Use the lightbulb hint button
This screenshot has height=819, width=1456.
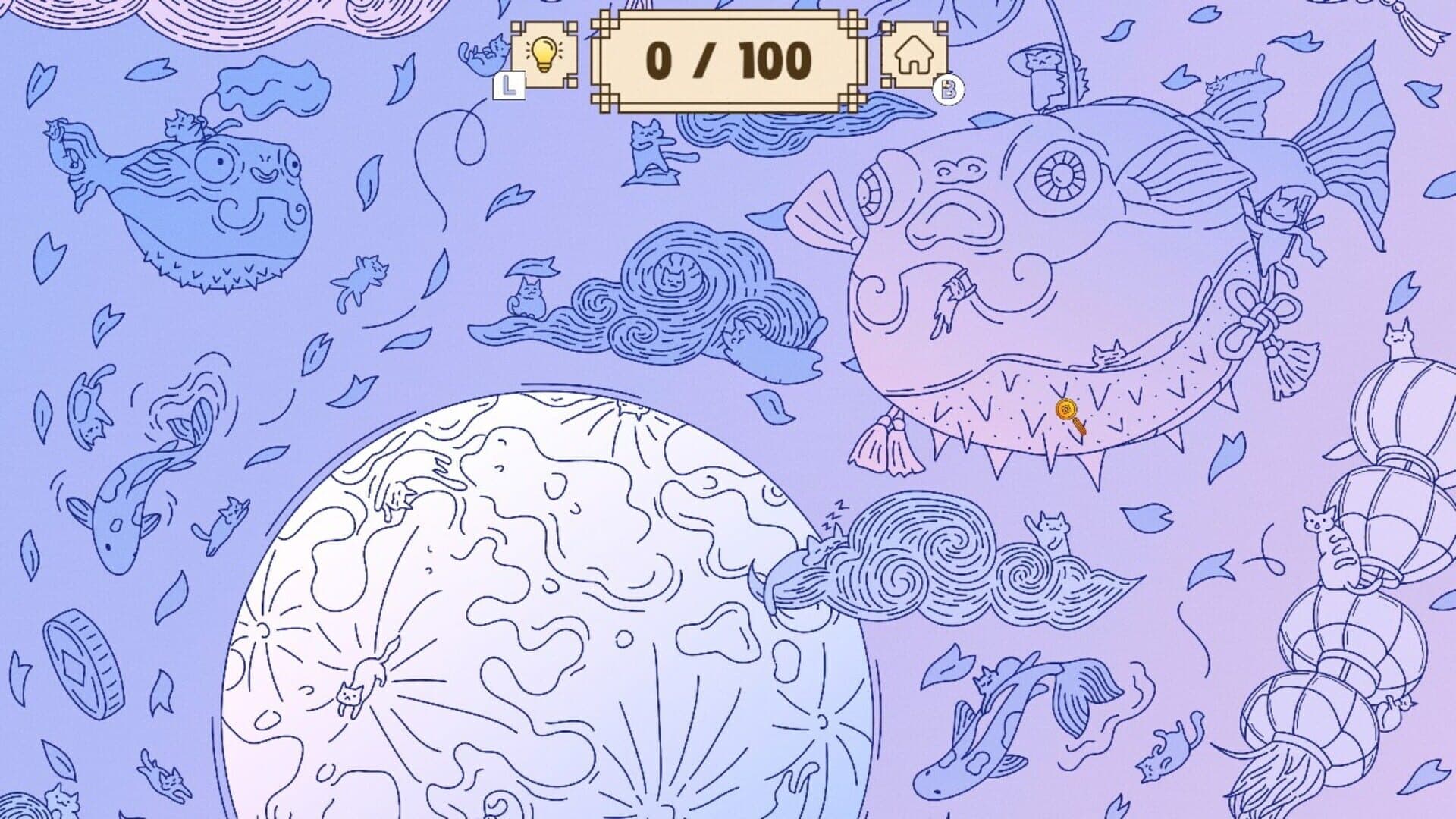(x=544, y=55)
